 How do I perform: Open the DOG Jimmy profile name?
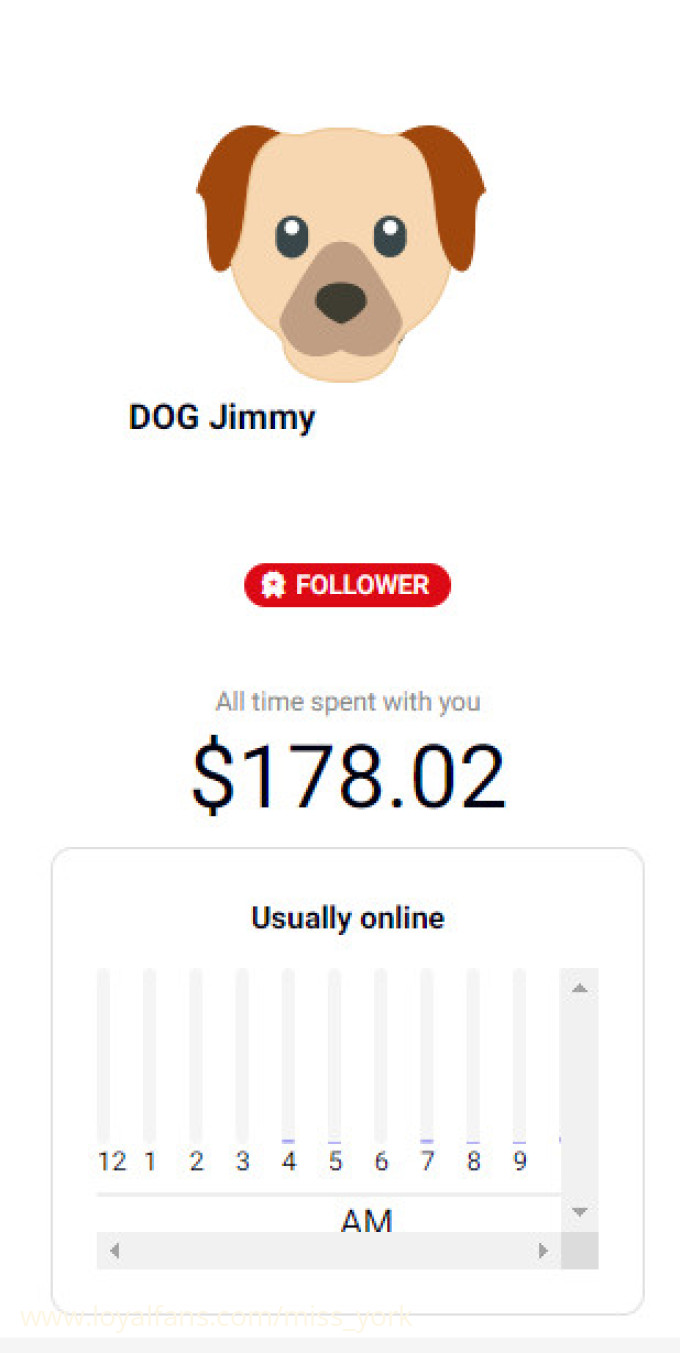222,417
